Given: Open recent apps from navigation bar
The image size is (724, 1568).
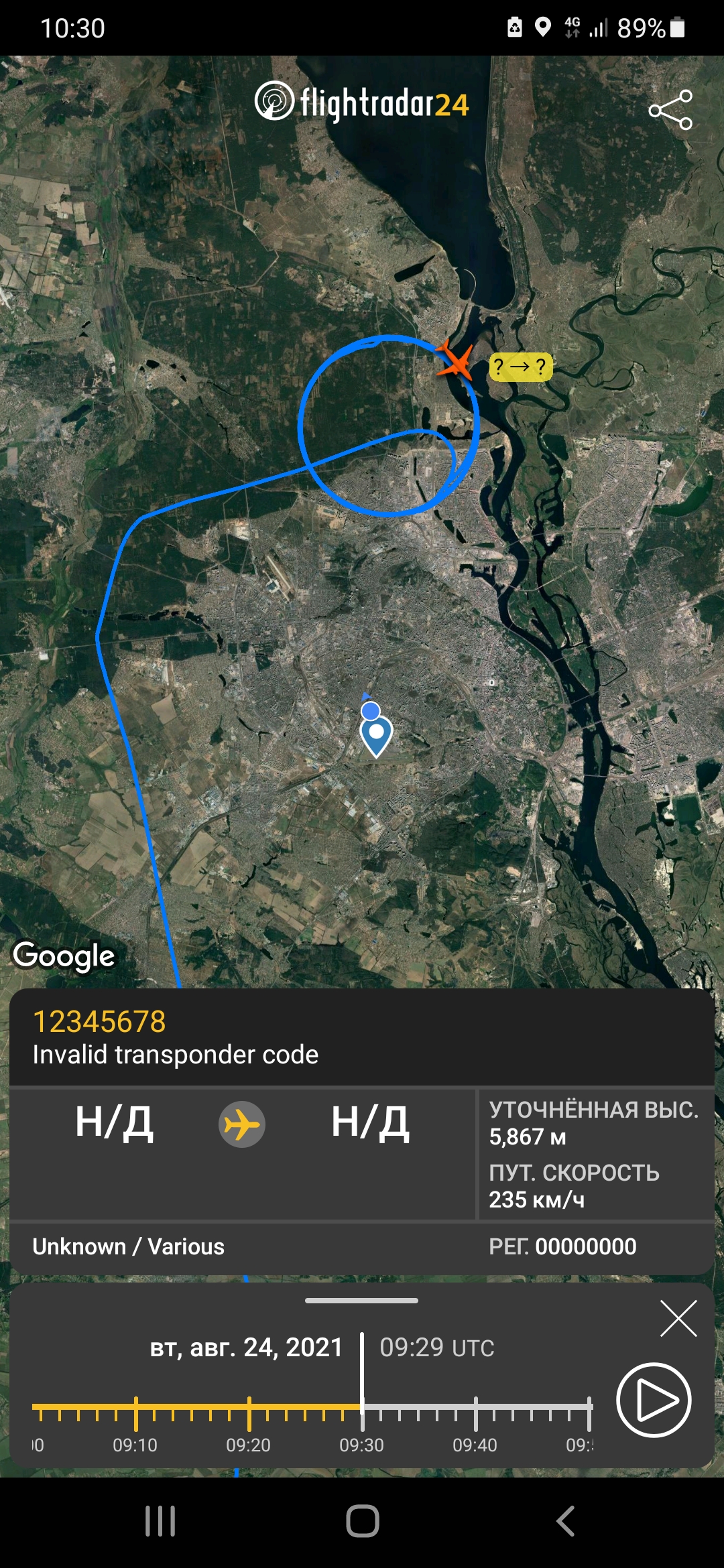Looking at the screenshot, I should pyautogui.click(x=160, y=1521).
